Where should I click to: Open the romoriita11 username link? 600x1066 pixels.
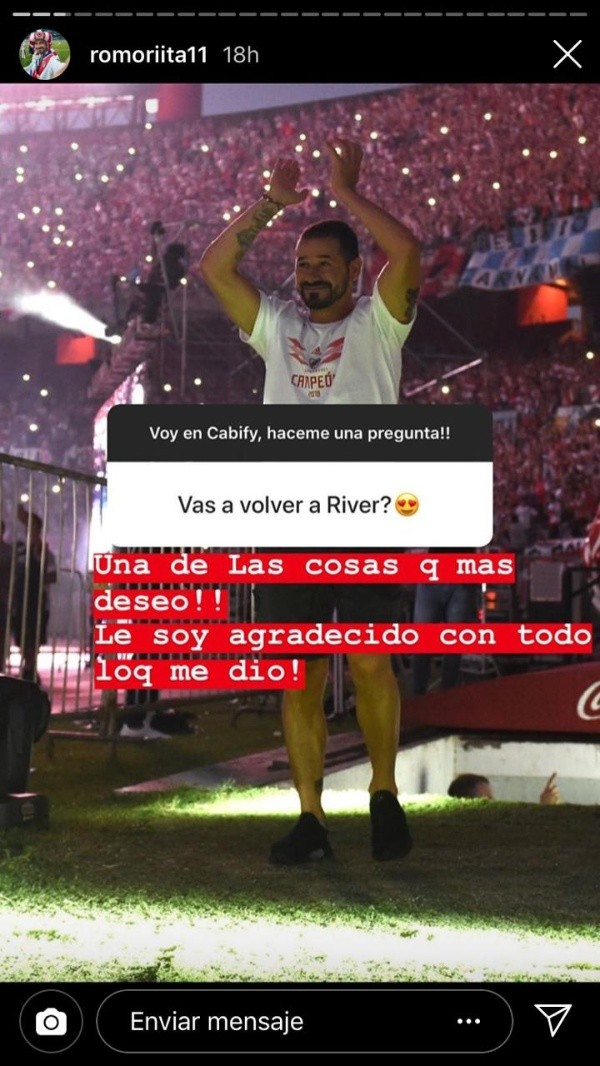tap(148, 54)
